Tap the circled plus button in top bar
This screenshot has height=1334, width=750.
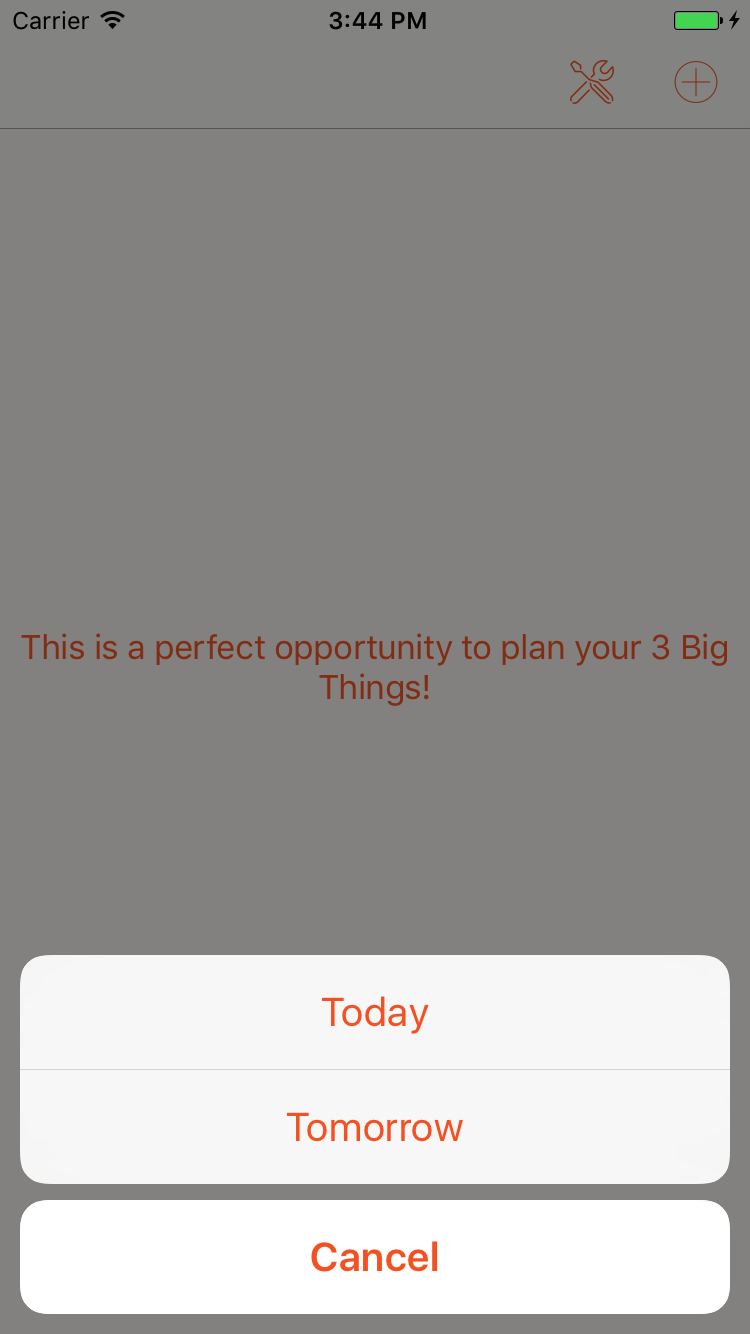695,82
